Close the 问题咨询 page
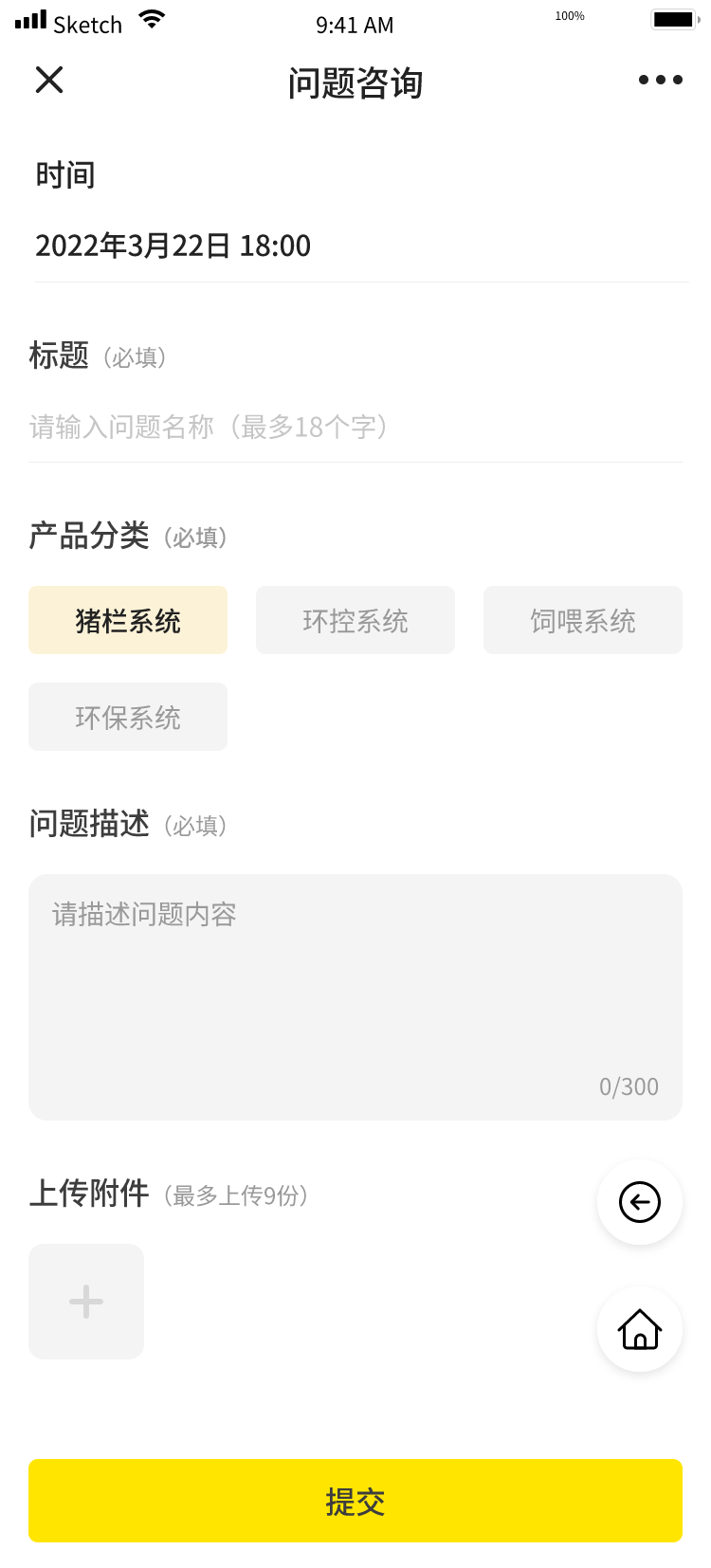The height and width of the screenshot is (1568, 711). point(49,81)
